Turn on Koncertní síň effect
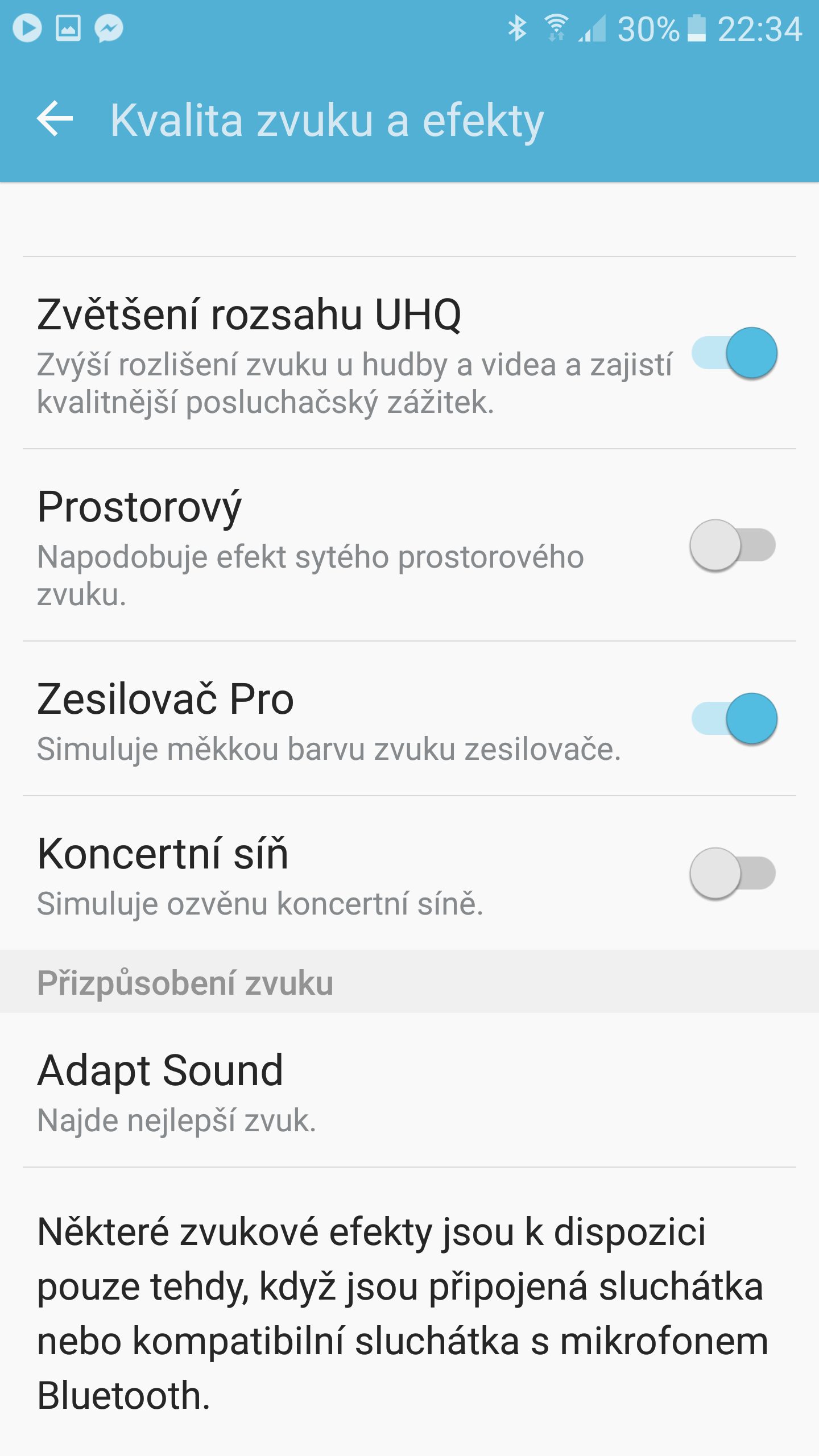The image size is (819, 1456). 733,873
